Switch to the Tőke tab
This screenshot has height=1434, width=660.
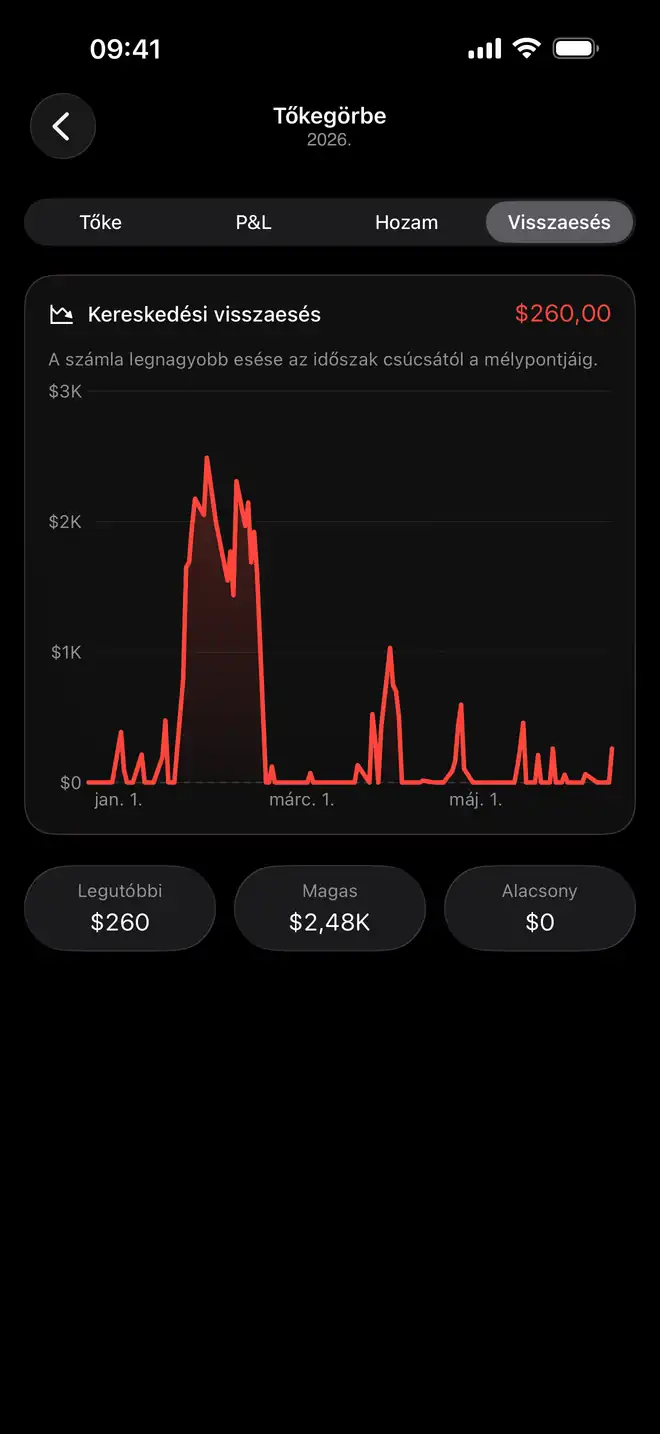pyautogui.click(x=101, y=223)
